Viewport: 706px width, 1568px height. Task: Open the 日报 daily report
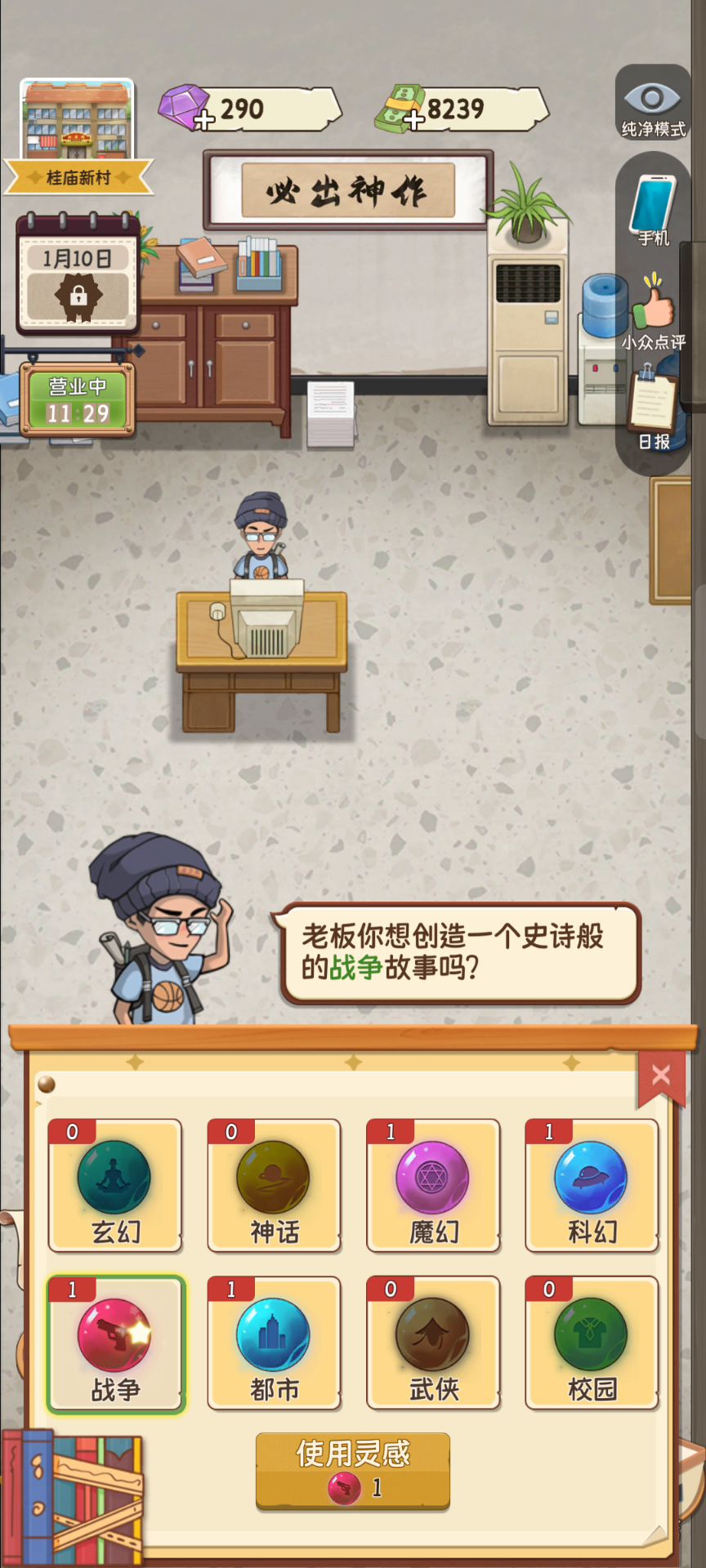[653, 408]
